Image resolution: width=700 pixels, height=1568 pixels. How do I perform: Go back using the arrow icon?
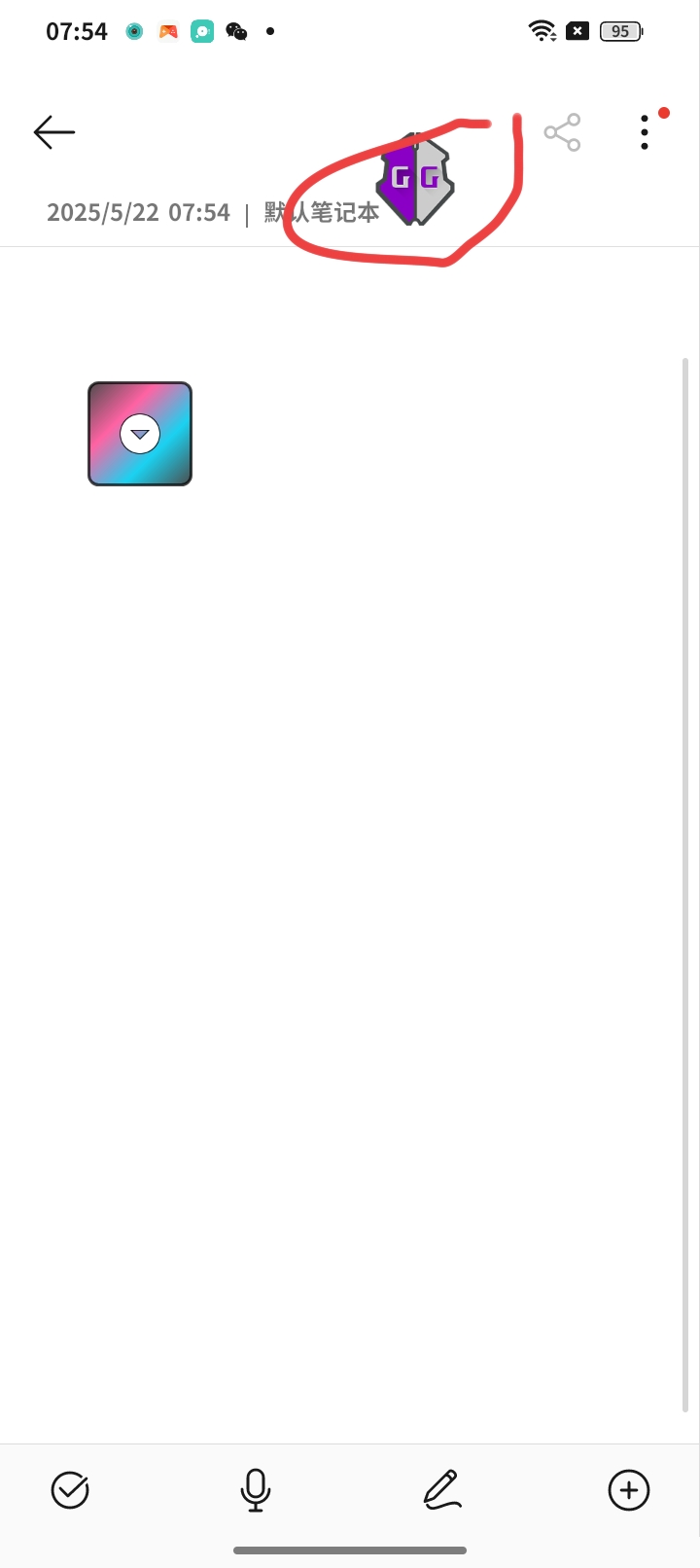54,132
